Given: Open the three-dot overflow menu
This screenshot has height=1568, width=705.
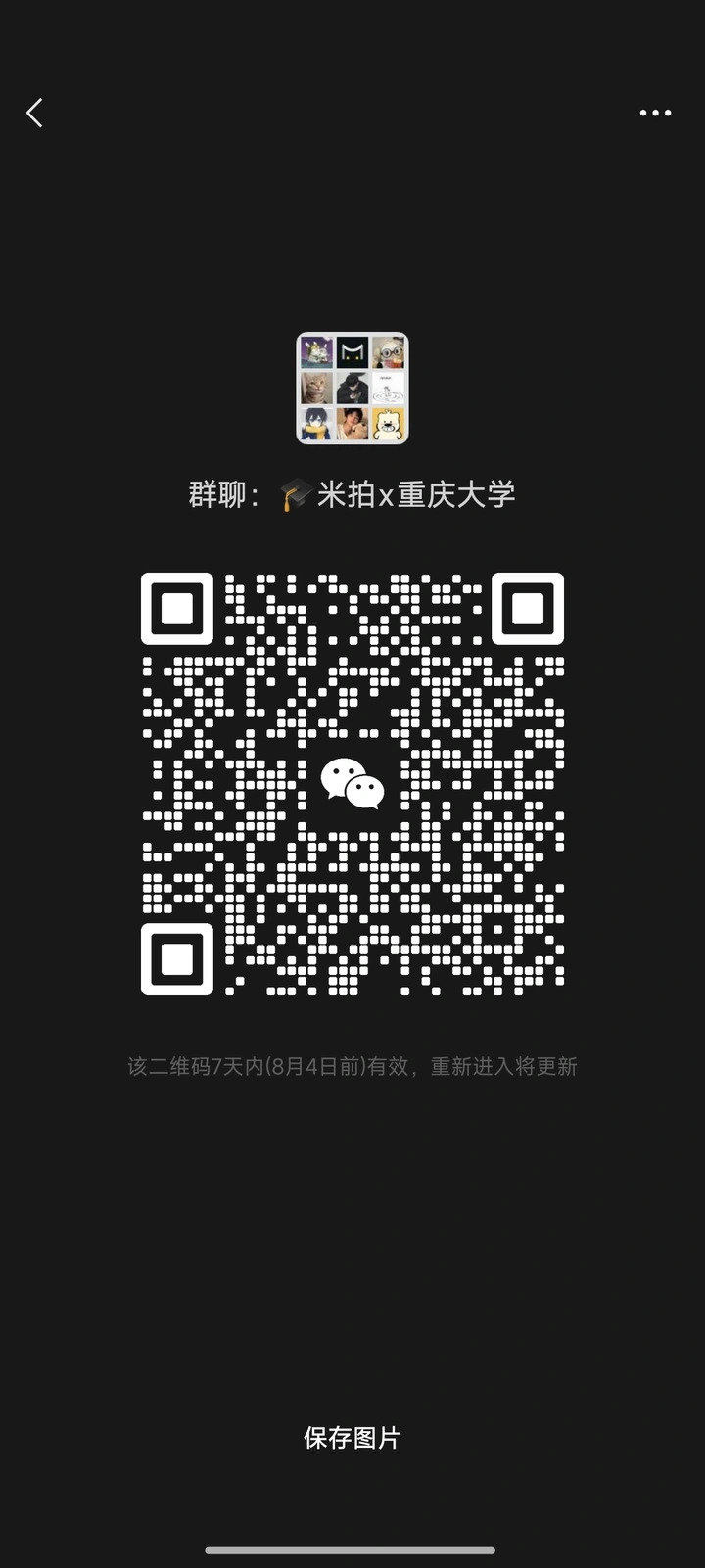Looking at the screenshot, I should (655, 113).
